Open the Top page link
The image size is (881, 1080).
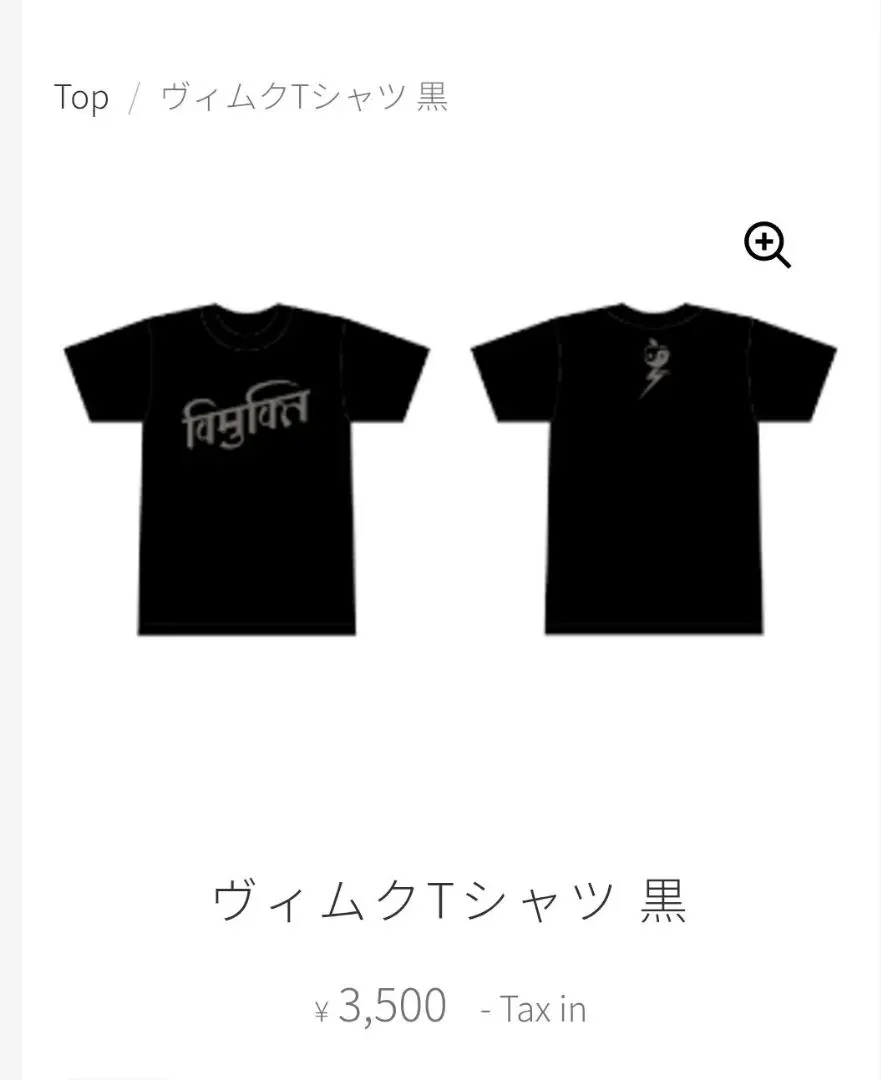tap(82, 97)
